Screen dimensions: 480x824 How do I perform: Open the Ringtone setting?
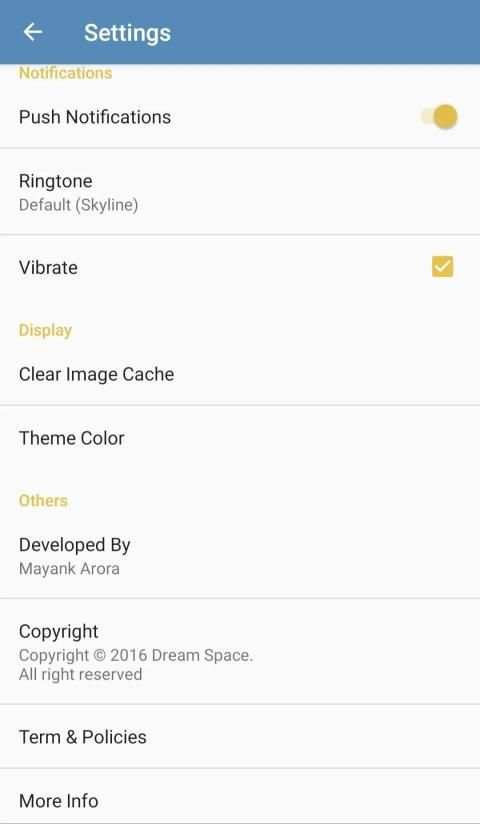click(x=240, y=192)
